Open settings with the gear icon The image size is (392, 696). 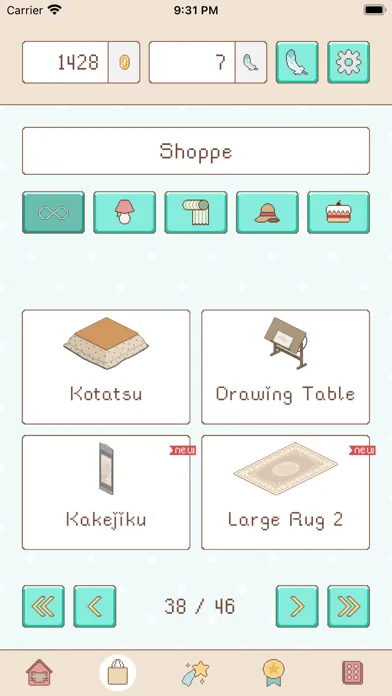click(348, 62)
